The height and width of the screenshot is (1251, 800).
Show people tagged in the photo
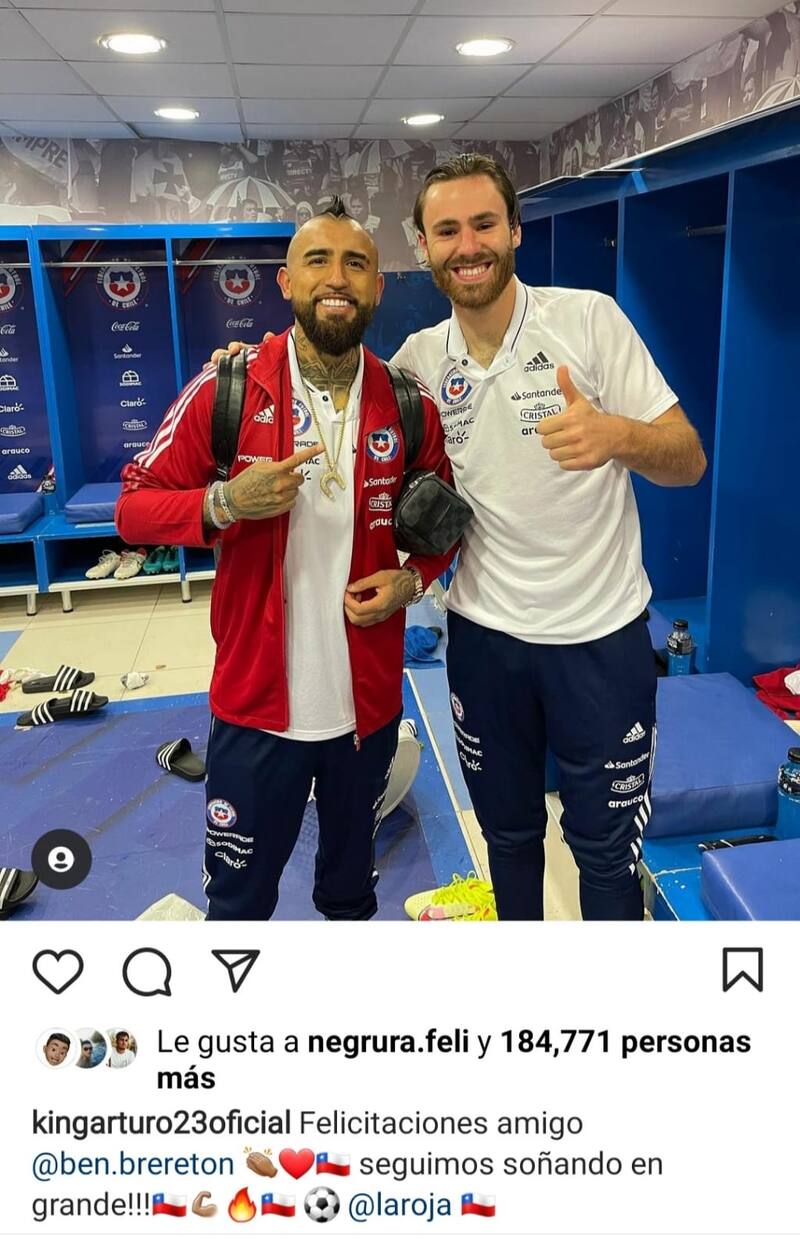tap(61, 859)
